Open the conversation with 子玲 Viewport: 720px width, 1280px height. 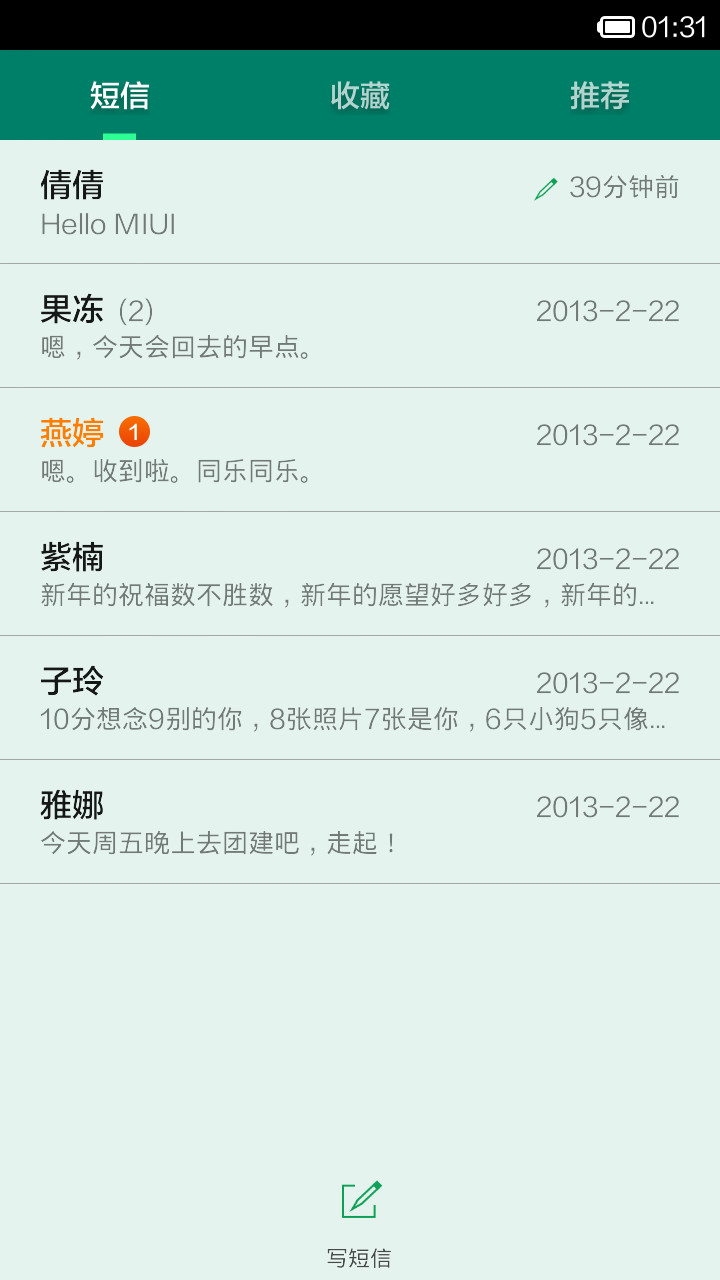click(x=360, y=698)
